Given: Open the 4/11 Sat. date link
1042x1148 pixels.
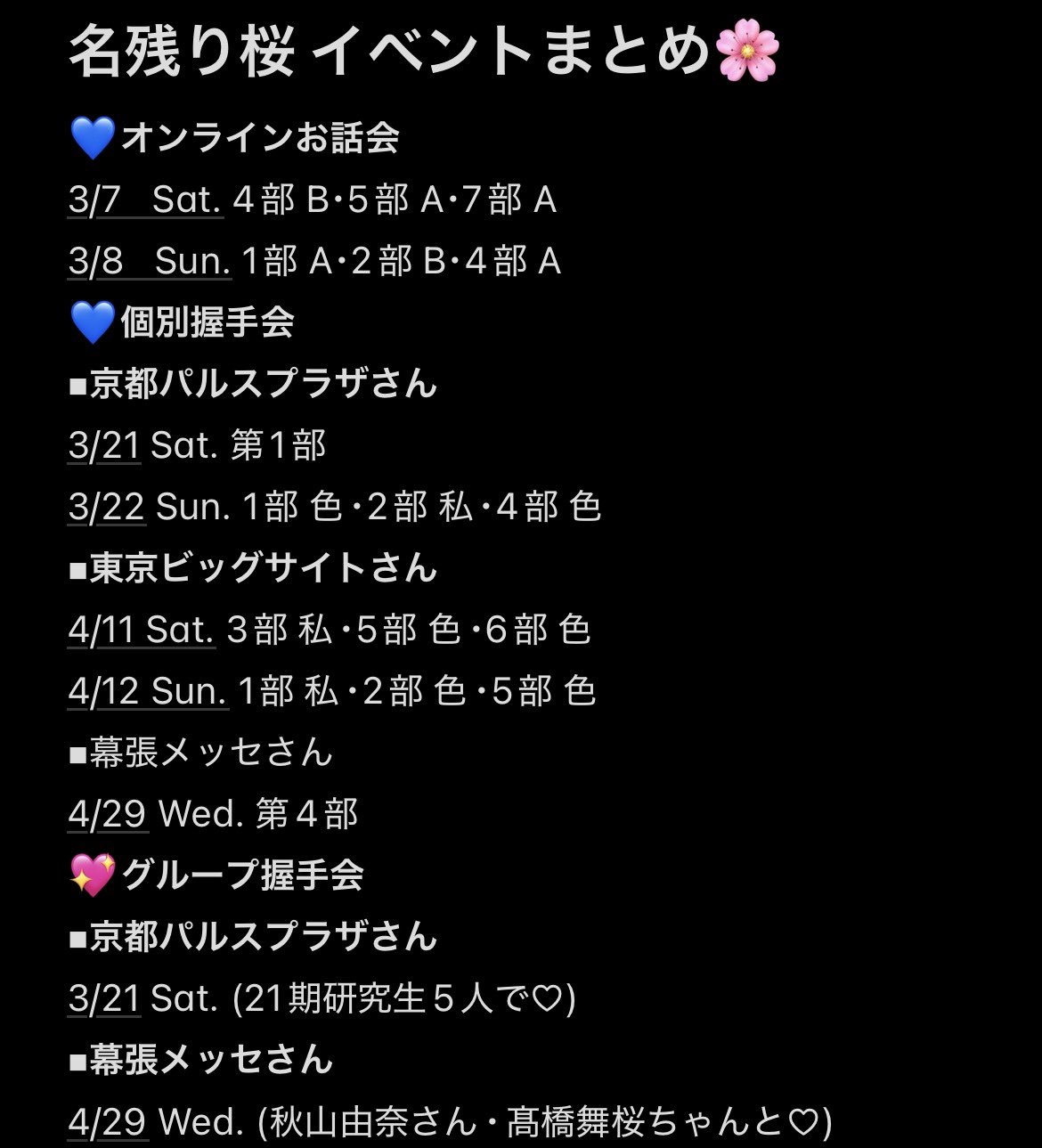Looking at the screenshot, I should [x=141, y=631].
